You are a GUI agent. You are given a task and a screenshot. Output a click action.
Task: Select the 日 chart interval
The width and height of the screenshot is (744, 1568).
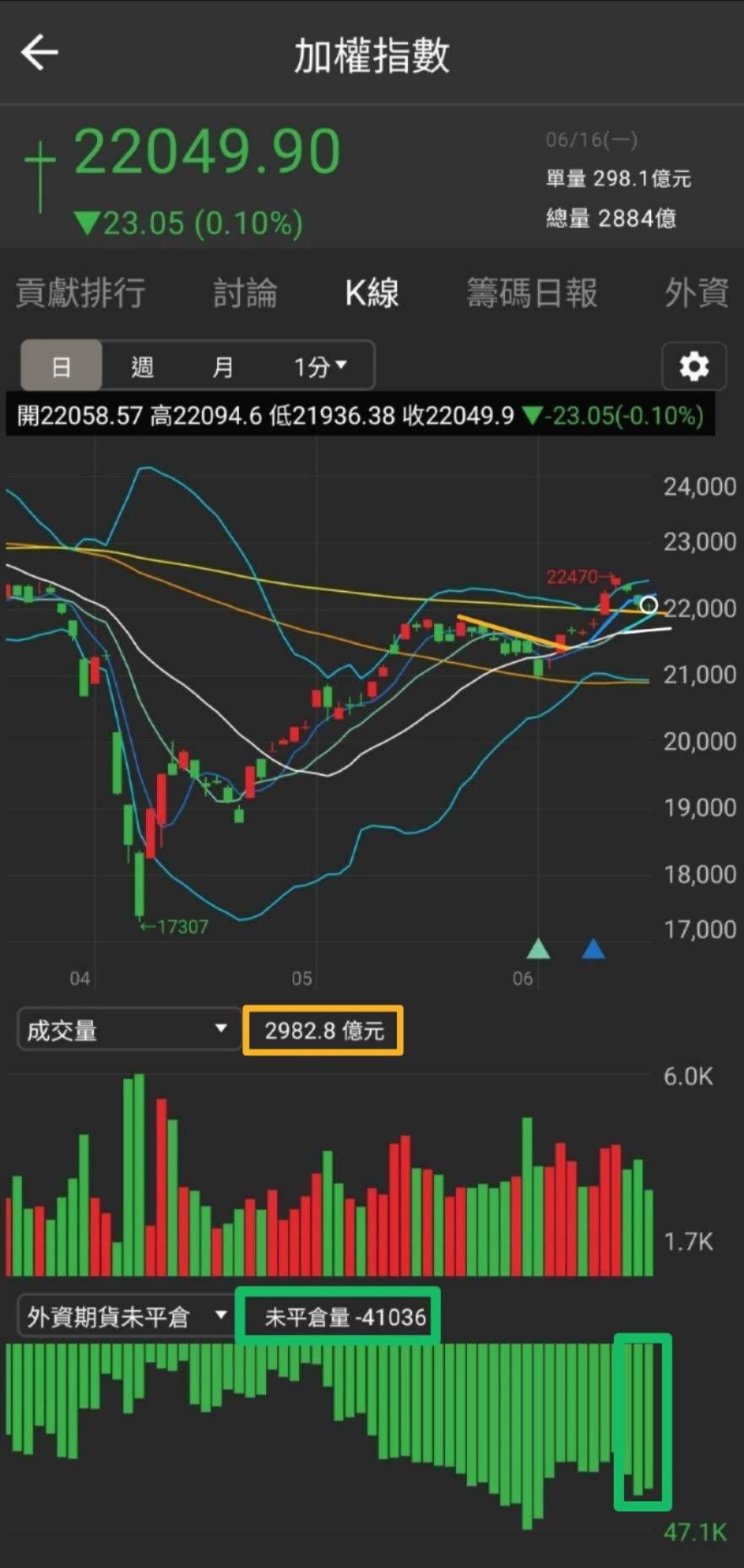61,366
